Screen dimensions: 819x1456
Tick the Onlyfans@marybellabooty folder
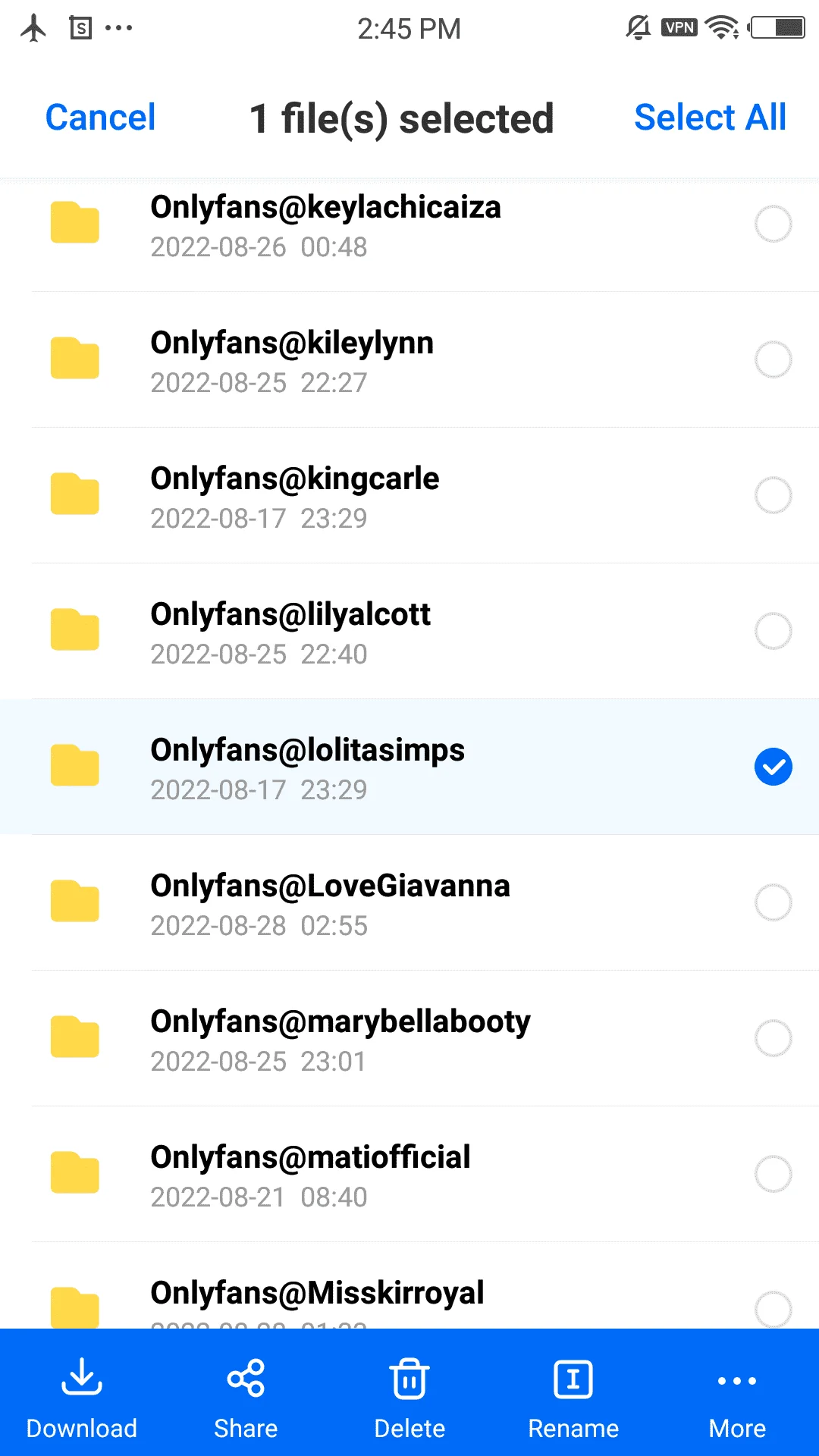[x=773, y=1038]
